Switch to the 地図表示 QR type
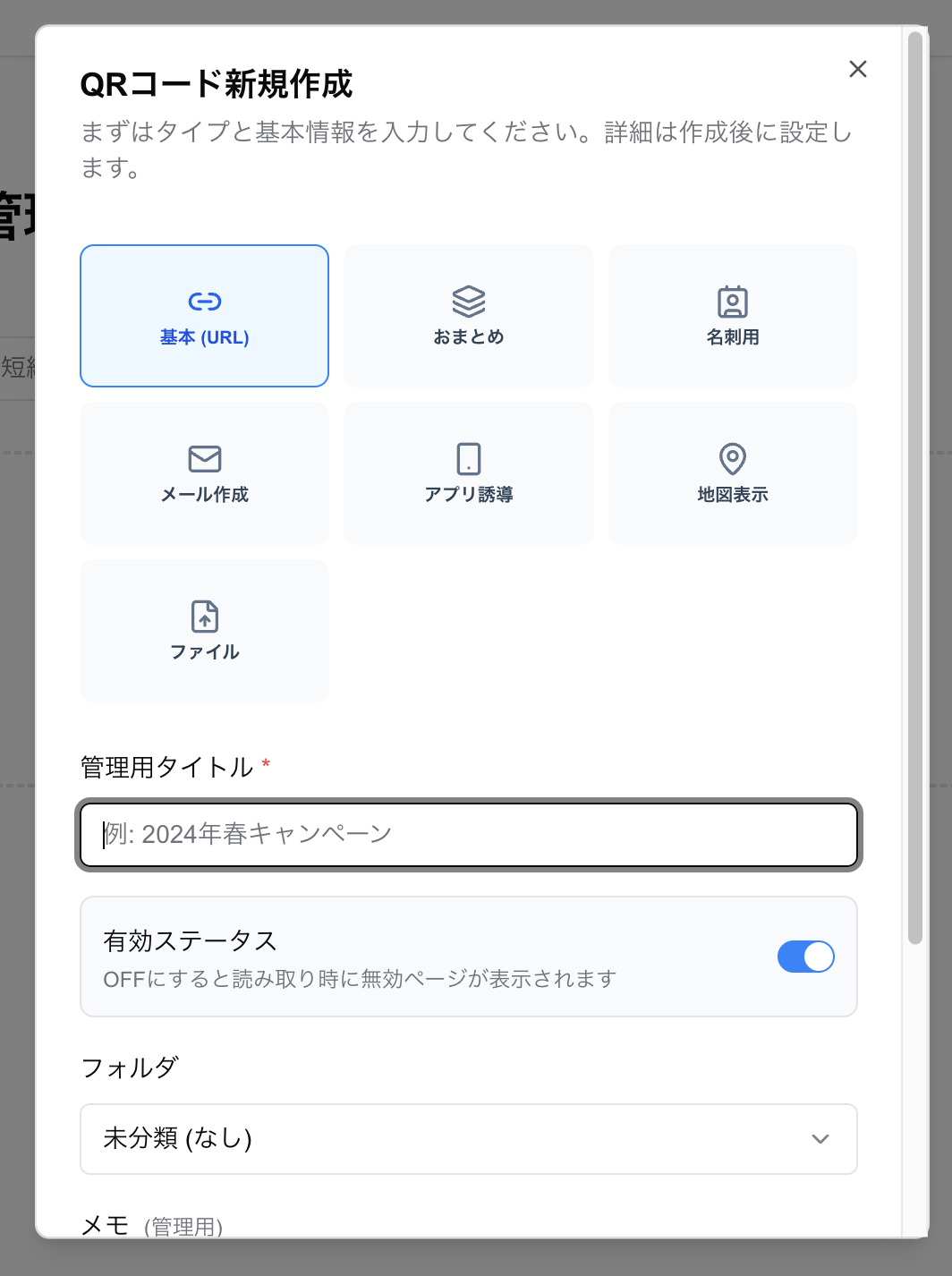The height and width of the screenshot is (1276, 952). pyautogui.click(x=733, y=473)
